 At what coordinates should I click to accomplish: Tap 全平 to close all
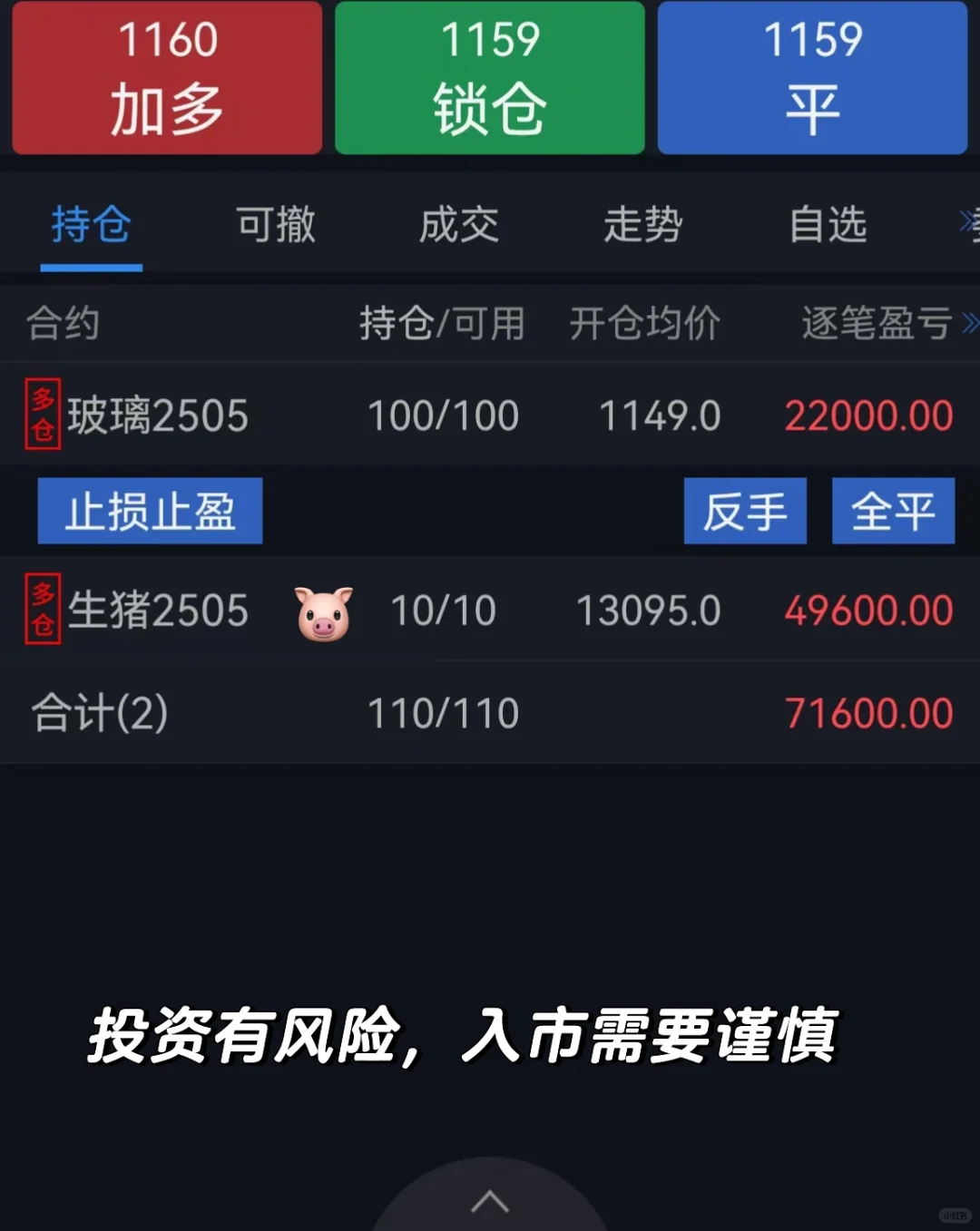click(893, 511)
